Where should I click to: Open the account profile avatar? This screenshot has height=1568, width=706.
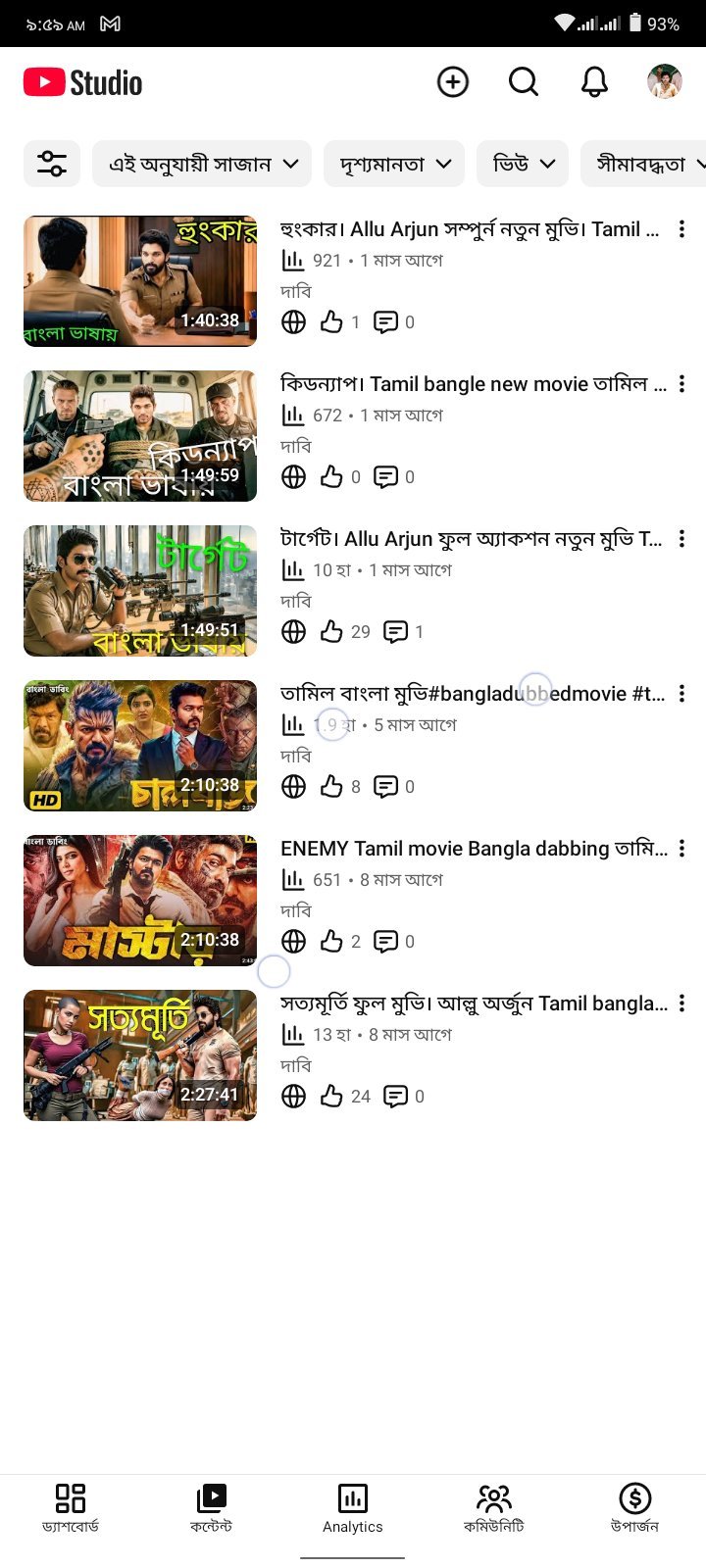coord(665,82)
